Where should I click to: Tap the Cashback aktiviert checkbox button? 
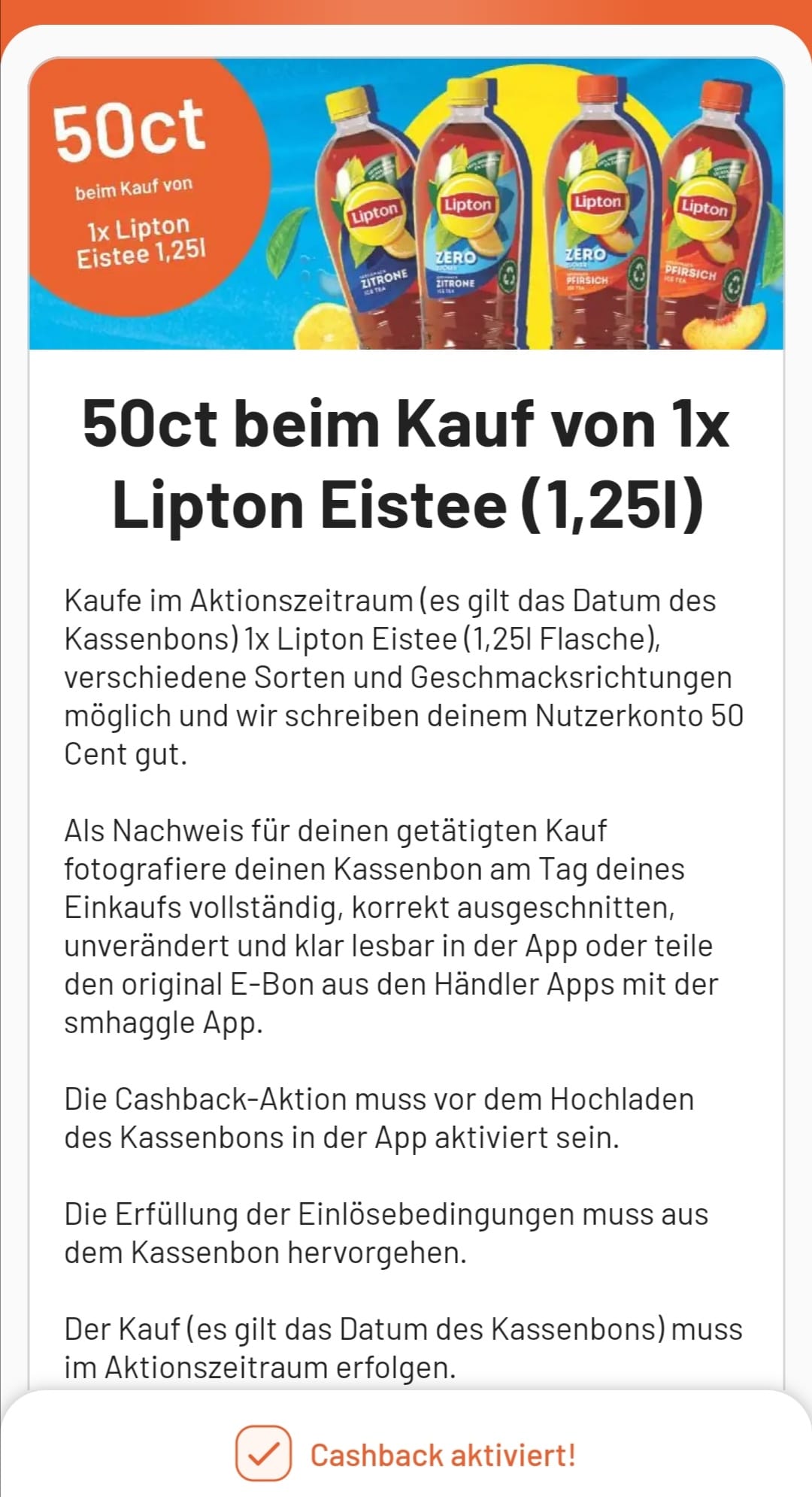click(263, 1453)
